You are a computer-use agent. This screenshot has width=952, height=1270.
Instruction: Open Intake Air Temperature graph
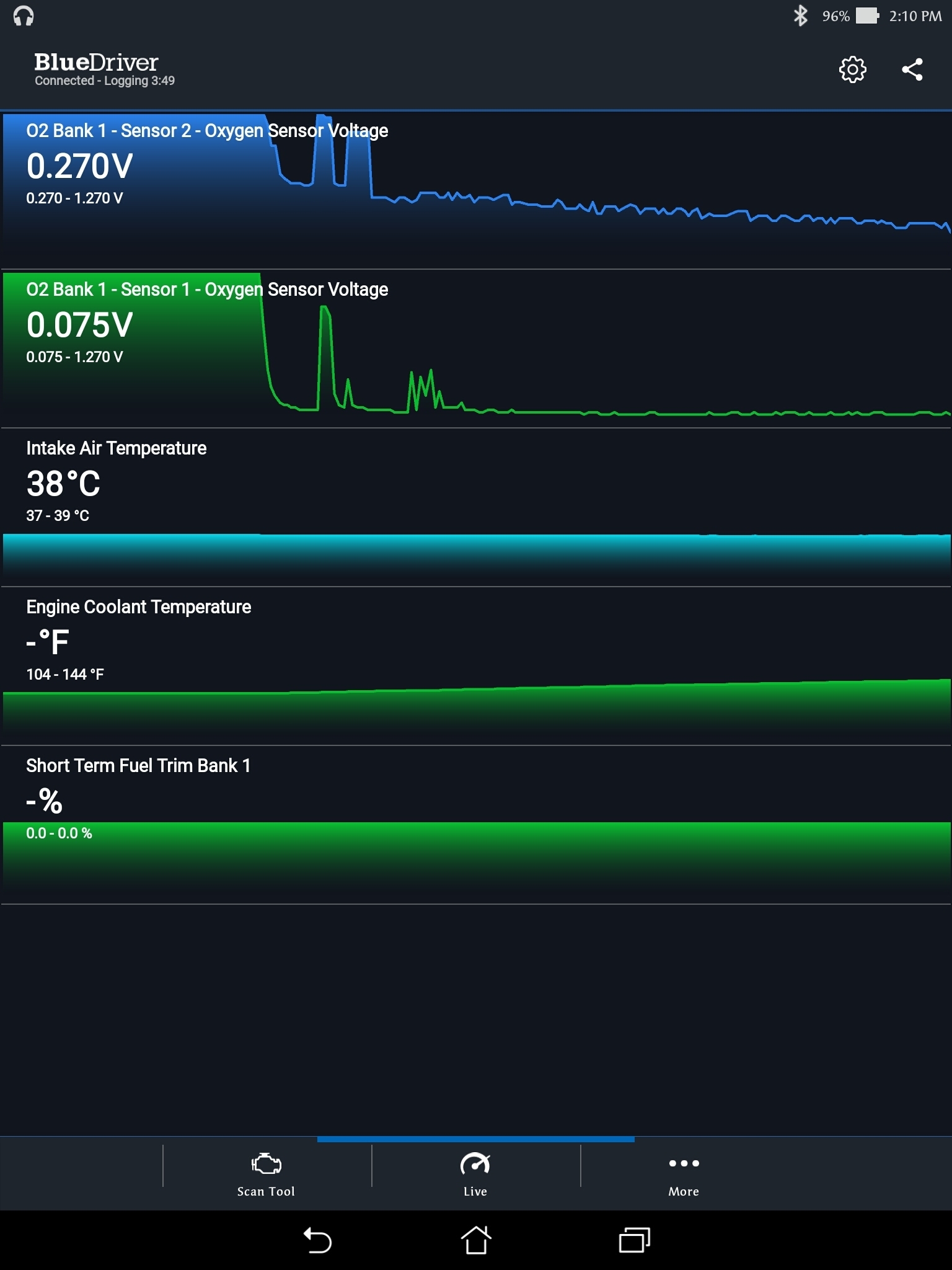476,507
